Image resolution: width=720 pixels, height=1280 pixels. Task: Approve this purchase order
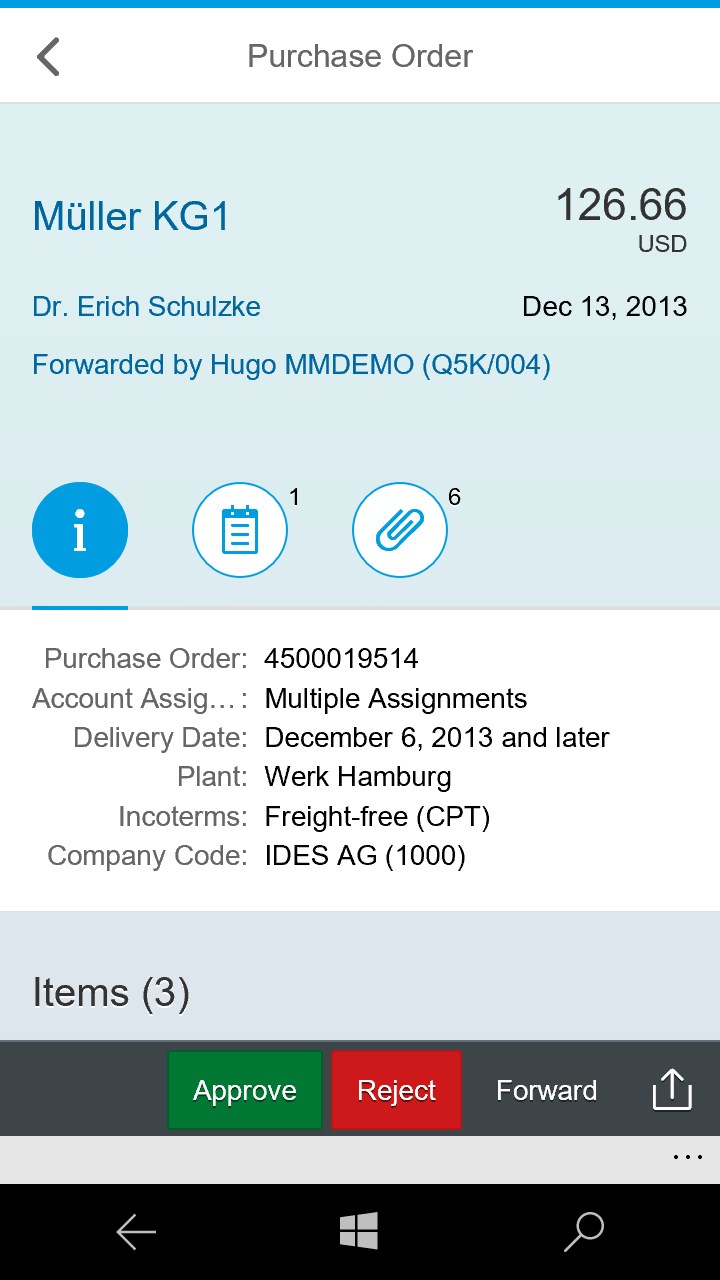pyautogui.click(x=245, y=1090)
